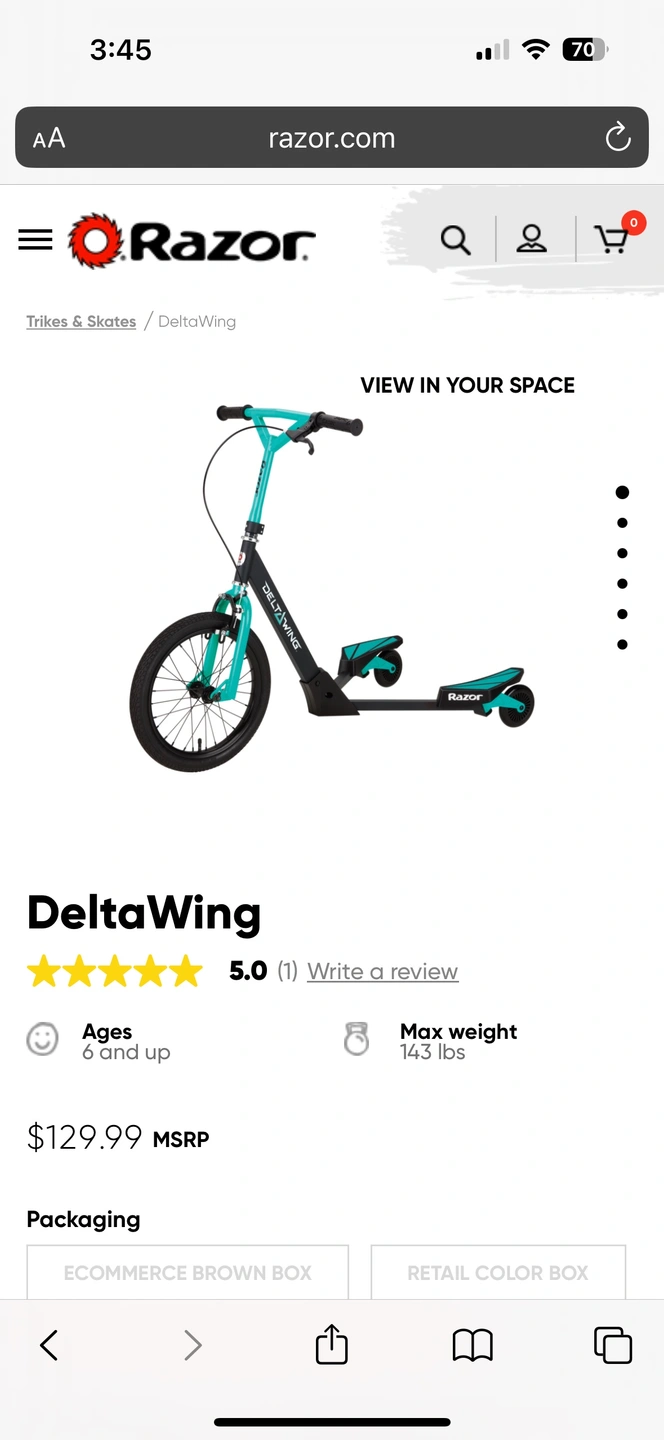Go to Trikes & Skates breadcrumb
664x1440 pixels.
click(81, 321)
